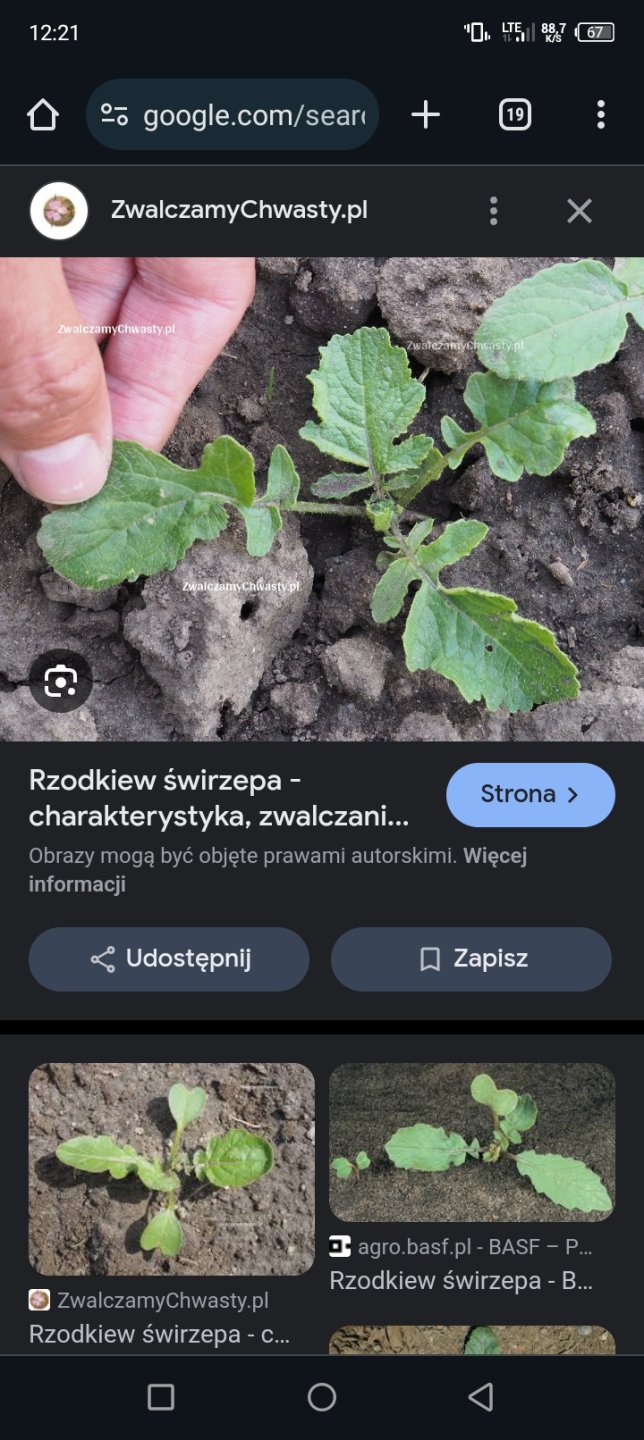
Task: Share image using Udostępnij
Action: point(169,959)
